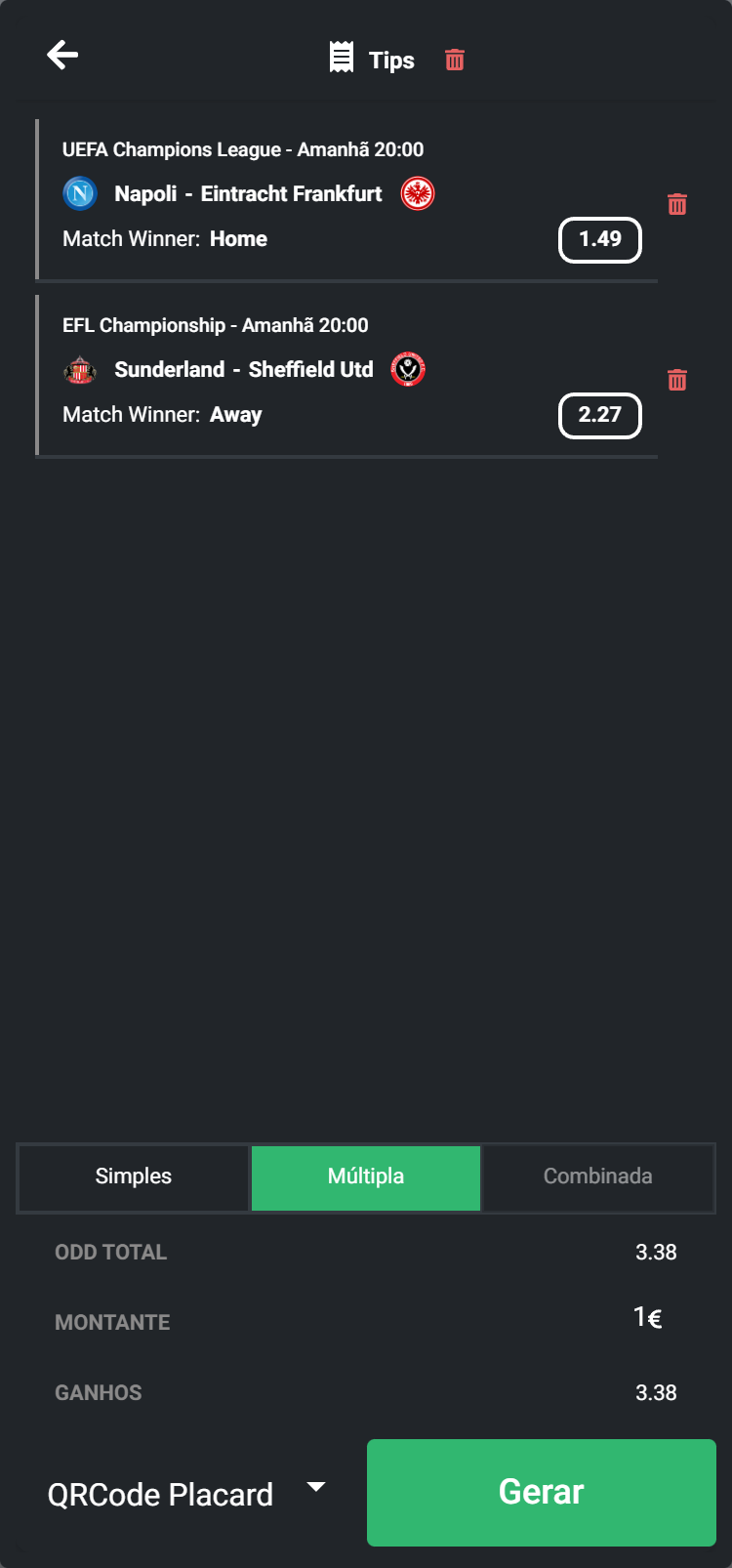Screen dimensions: 732x1568
Task: Expand the QRCode Placard dropdown
Action: point(185,1494)
